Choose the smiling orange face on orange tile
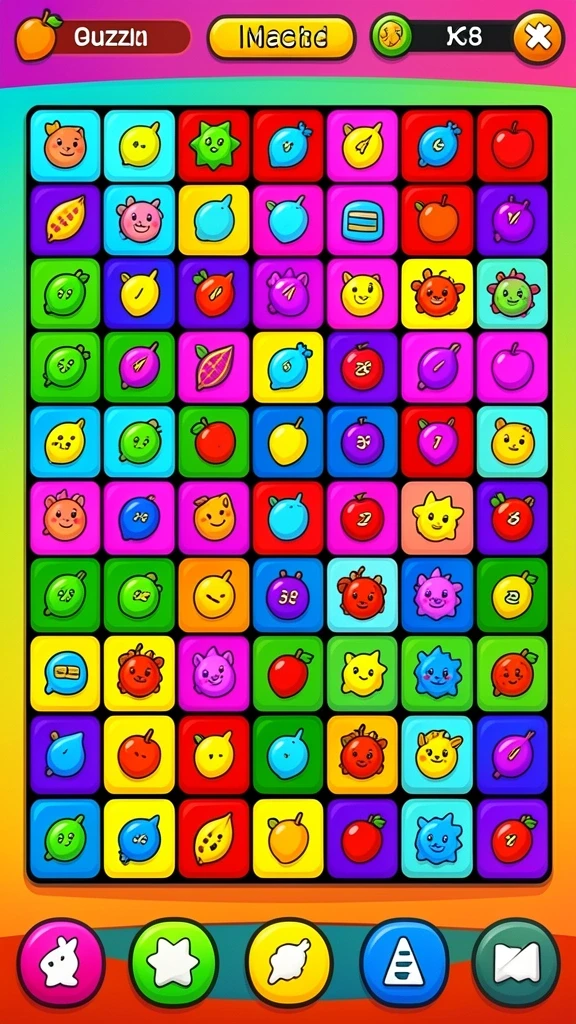576x1024 pixels. [214, 594]
